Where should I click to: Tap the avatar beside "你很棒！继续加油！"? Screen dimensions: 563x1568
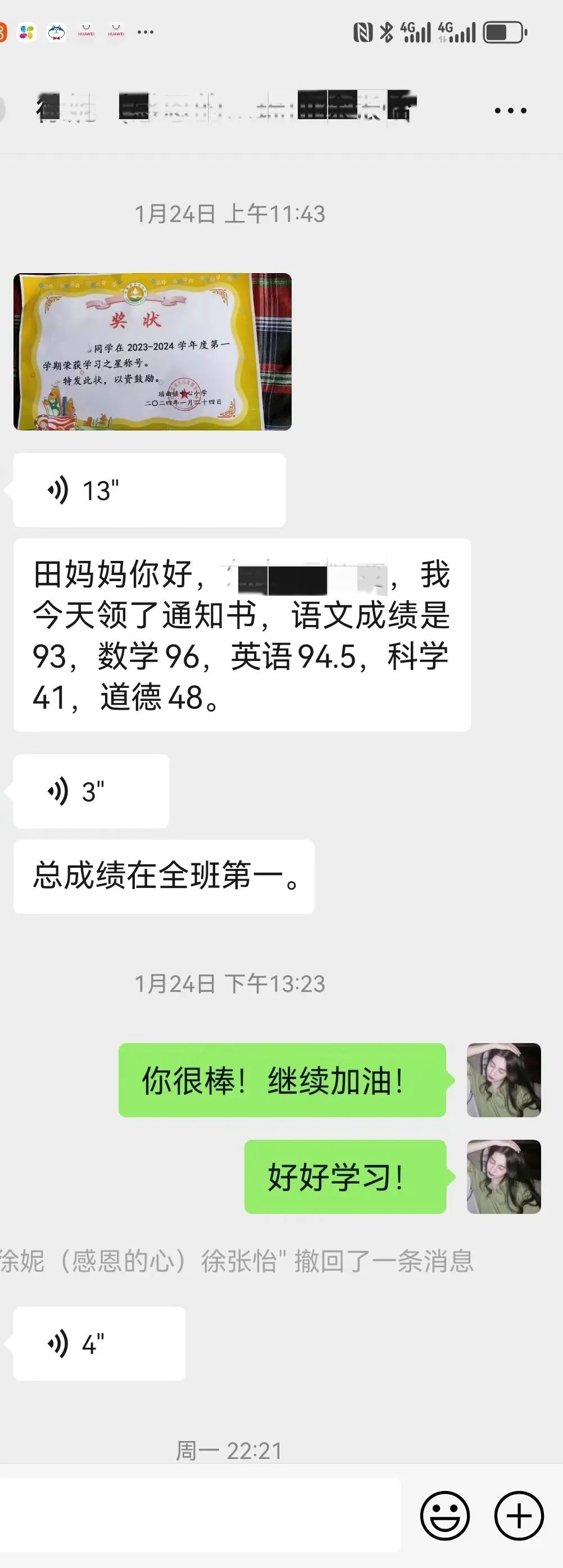(503, 1080)
